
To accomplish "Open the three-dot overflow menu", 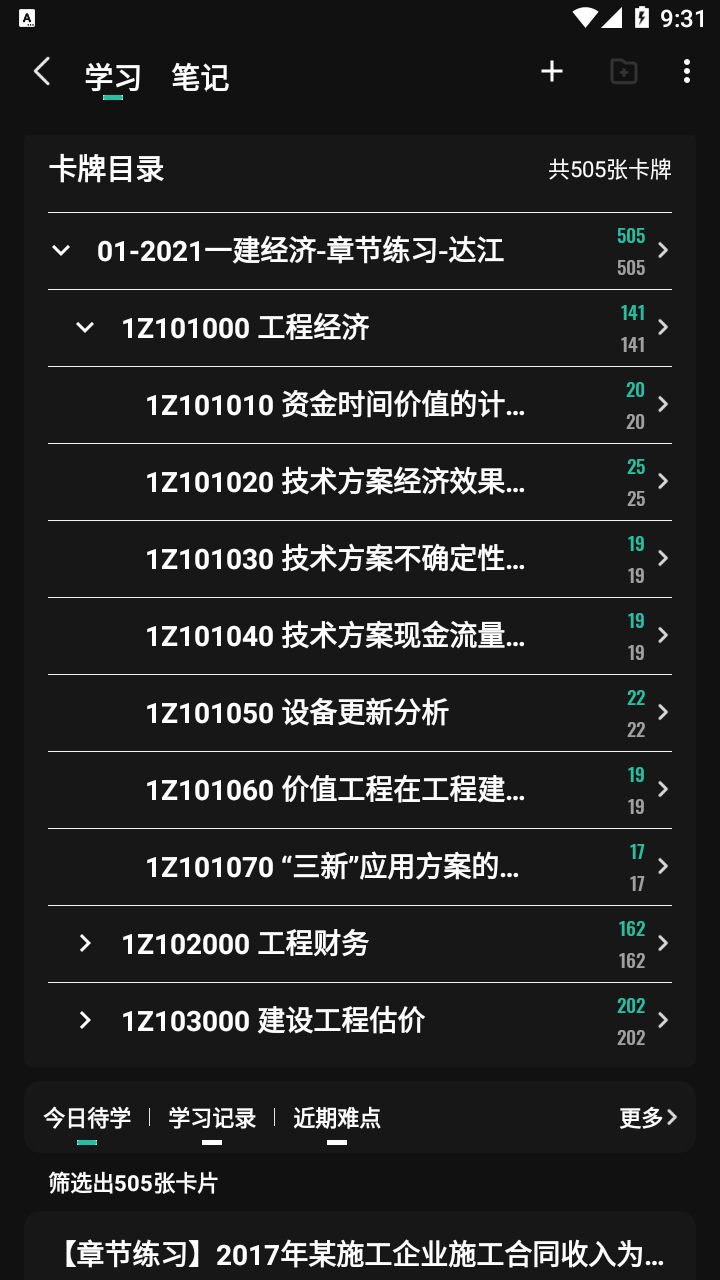I will [x=686, y=71].
